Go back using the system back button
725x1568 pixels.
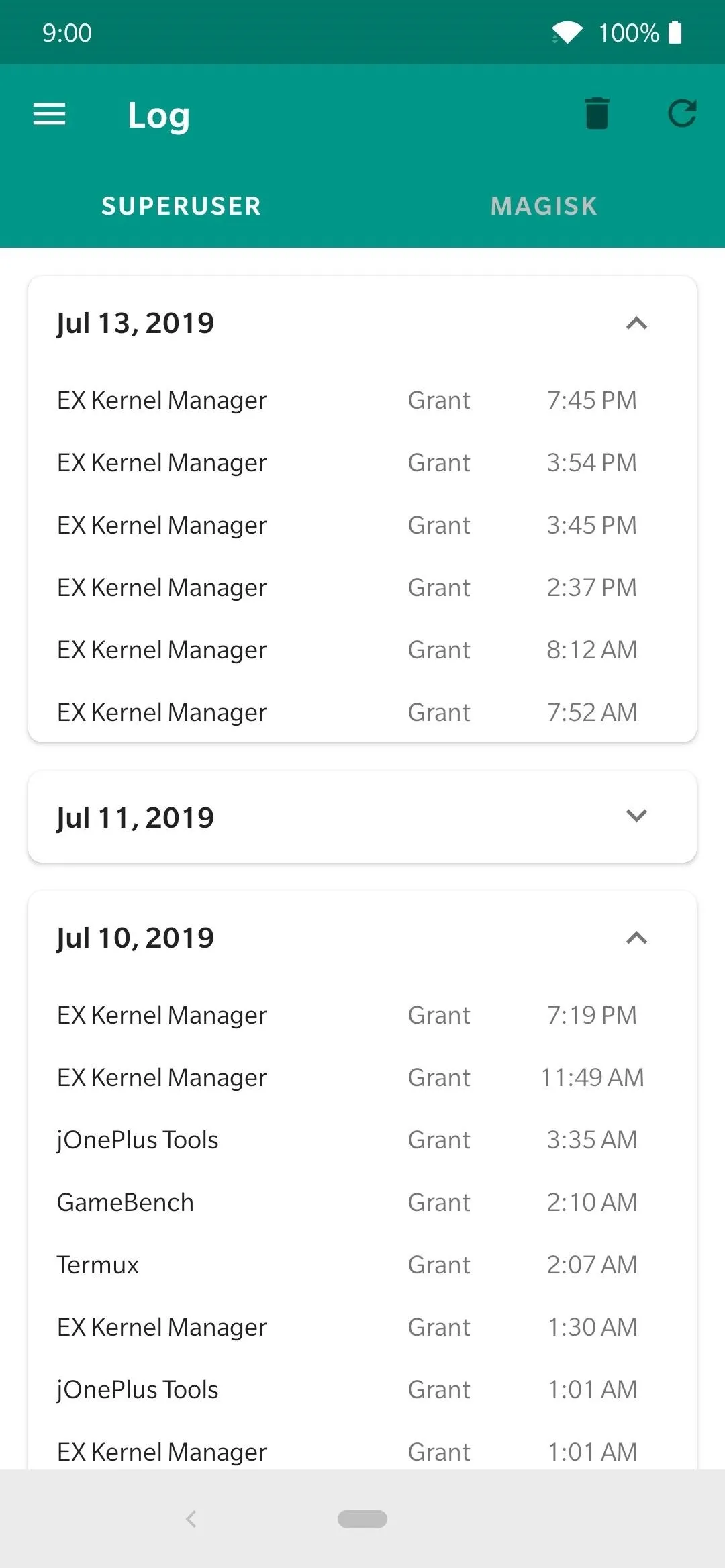point(191,1518)
